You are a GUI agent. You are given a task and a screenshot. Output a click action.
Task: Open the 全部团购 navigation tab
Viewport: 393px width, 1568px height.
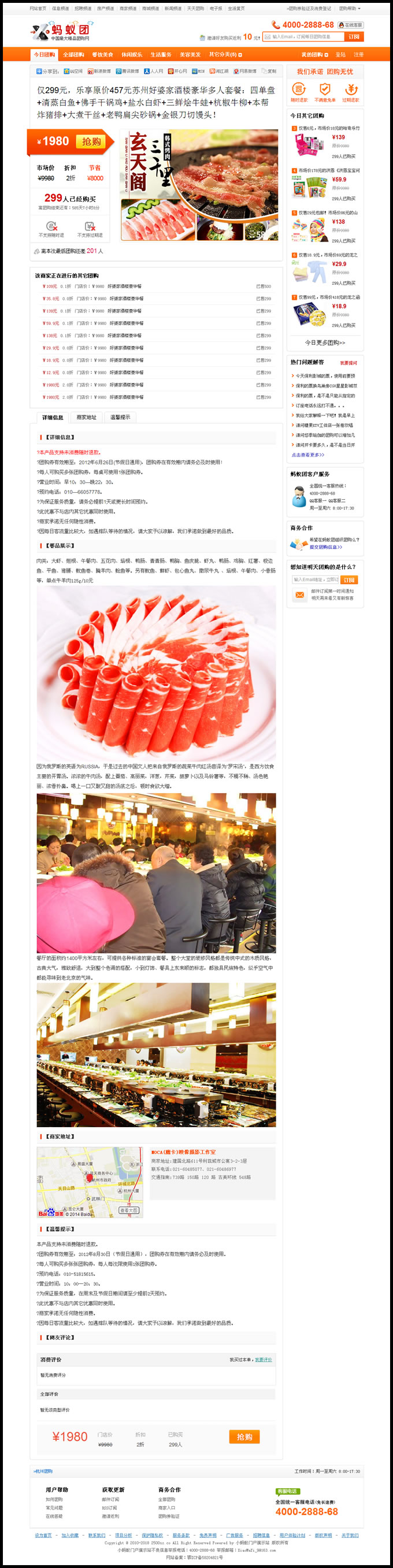click(74, 55)
